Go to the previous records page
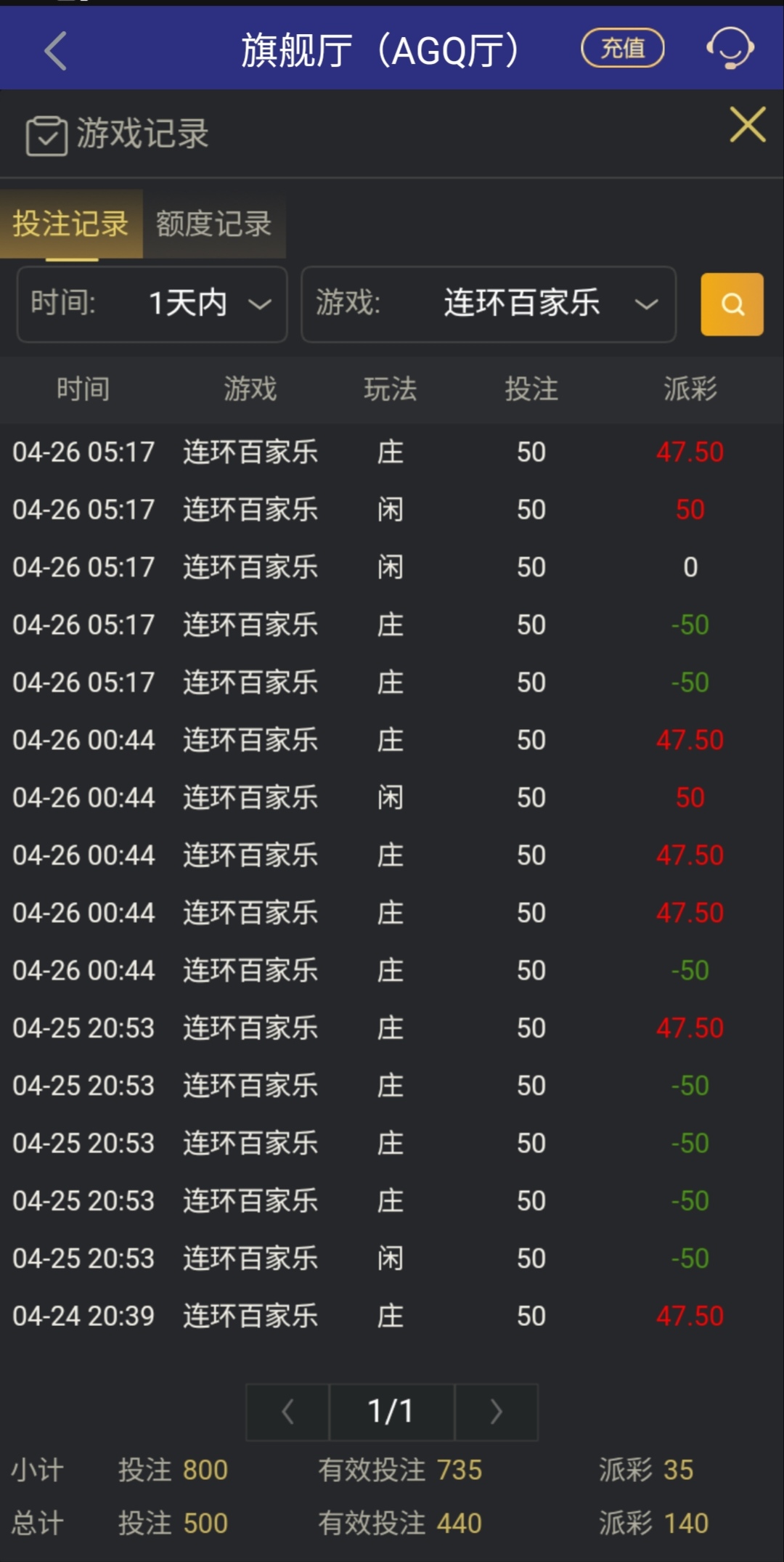Viewport: 784px width, 1562px height. (x=288, y=1412)
